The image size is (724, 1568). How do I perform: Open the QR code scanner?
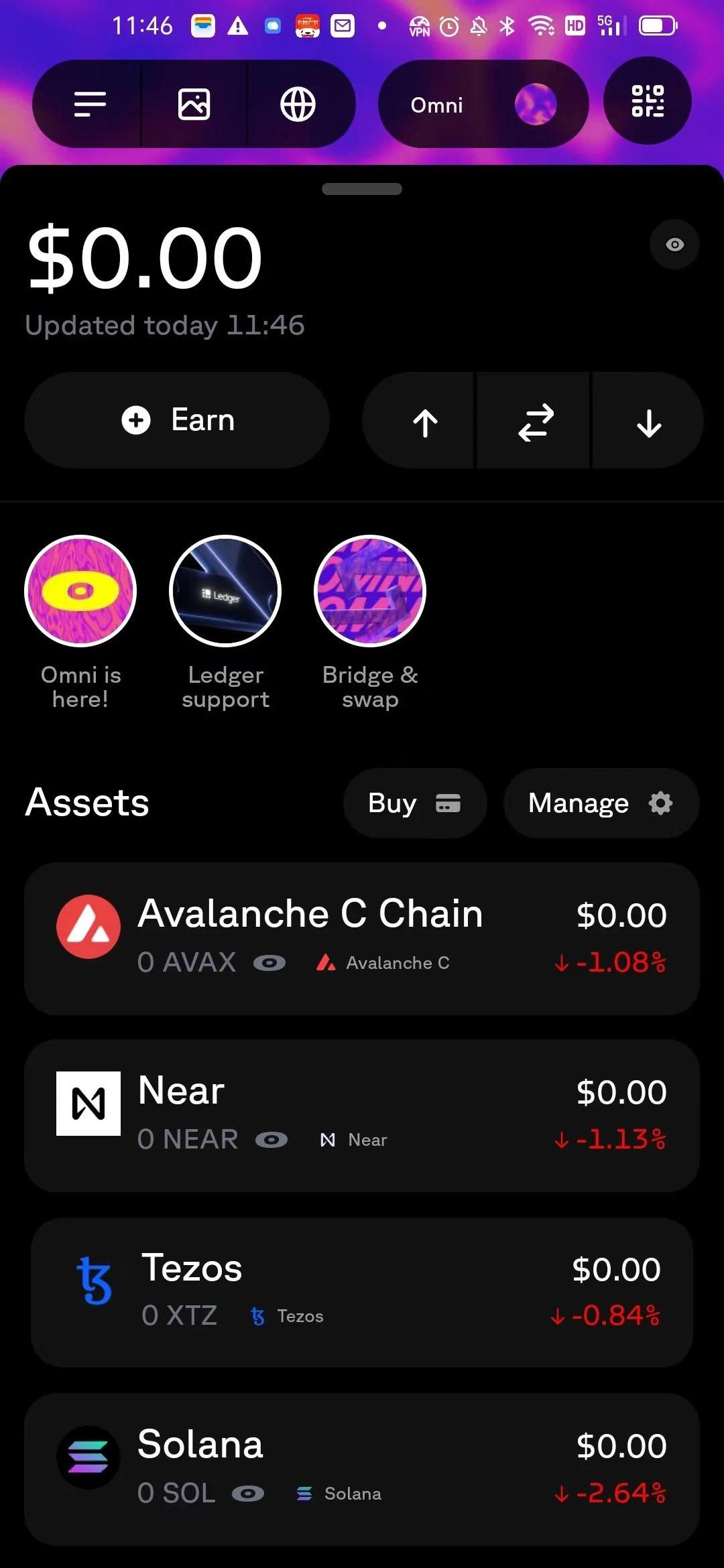pyautogui.click(x=647, y=101)
